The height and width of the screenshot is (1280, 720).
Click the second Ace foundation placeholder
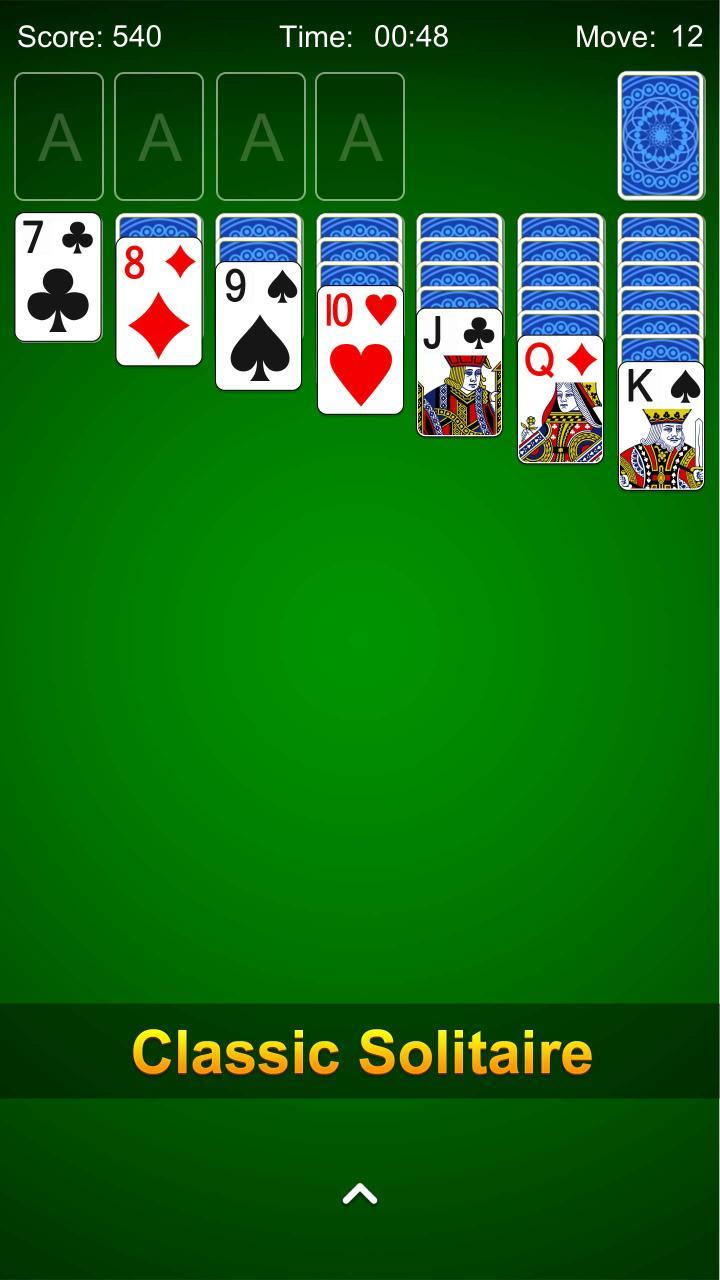(x=159, y=137)
